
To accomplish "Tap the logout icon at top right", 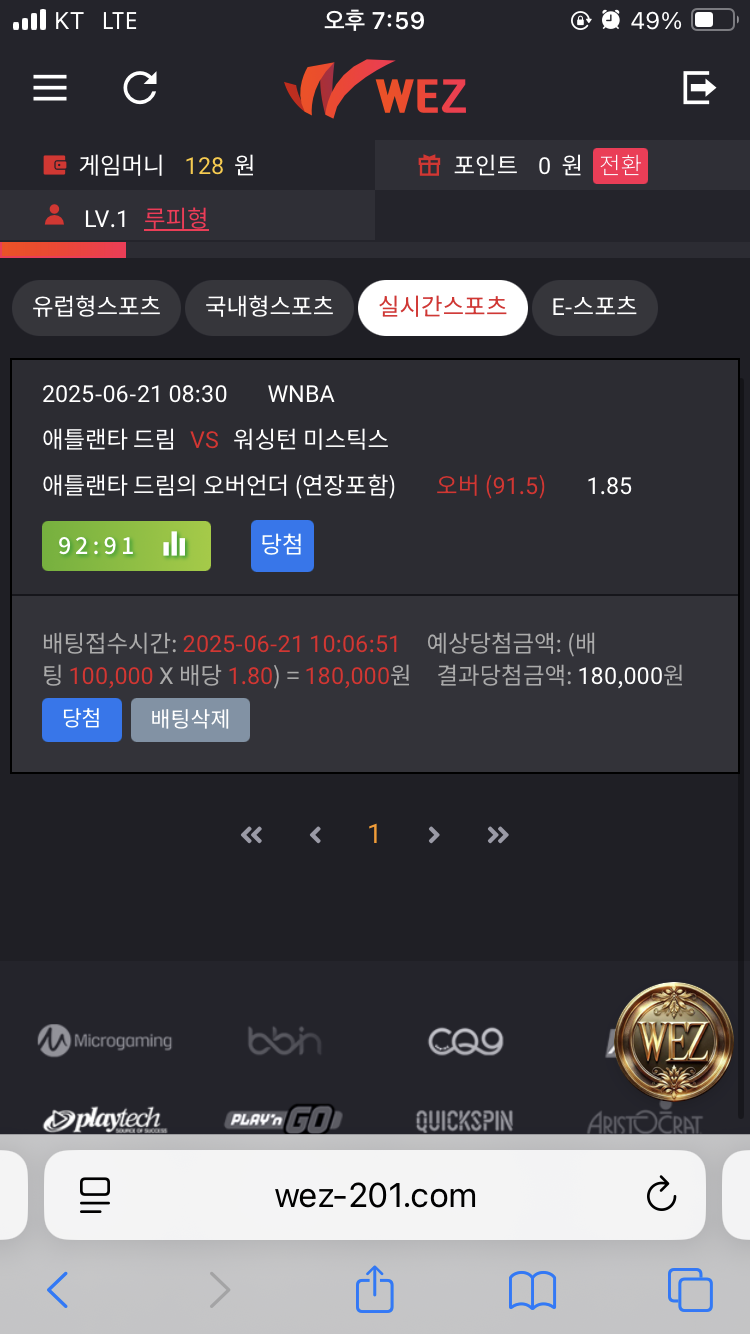I will [x=699, y=88].
